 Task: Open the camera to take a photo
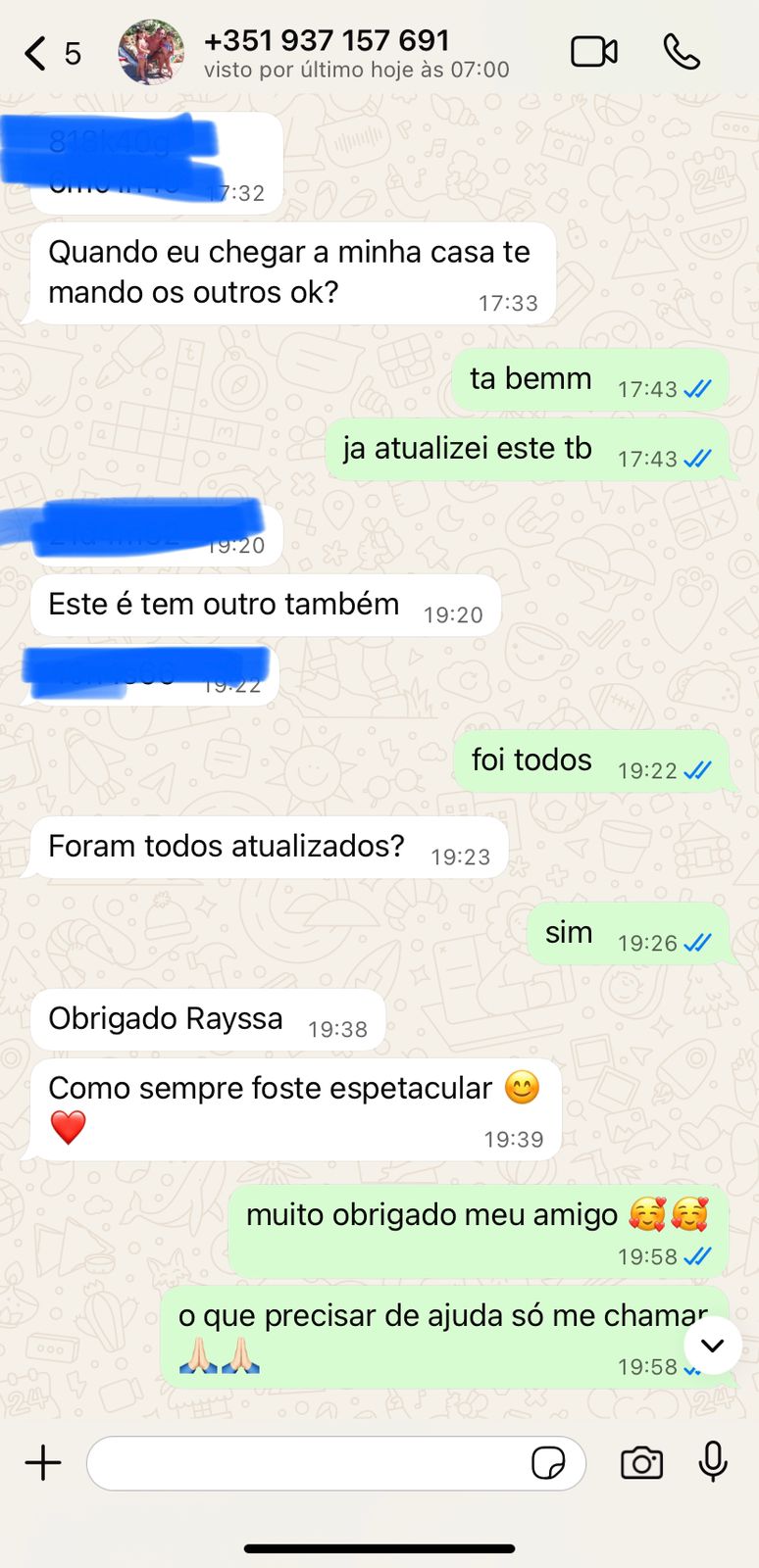point(641,1463)
